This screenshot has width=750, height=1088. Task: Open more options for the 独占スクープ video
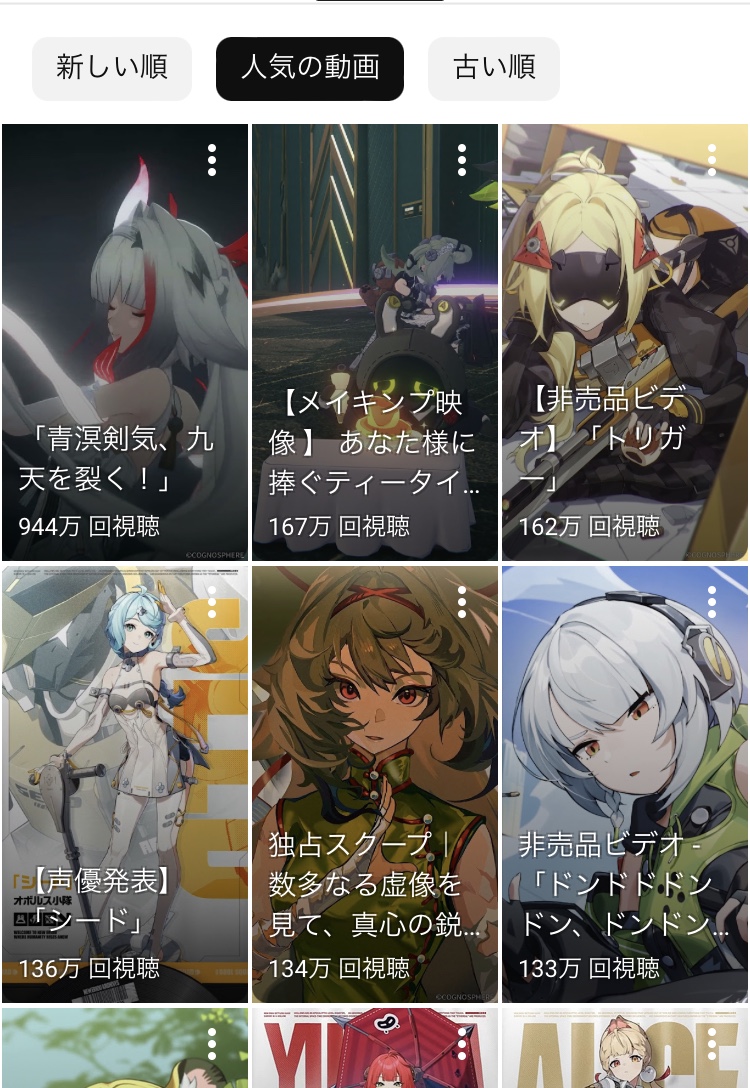[x=462, y=602]
